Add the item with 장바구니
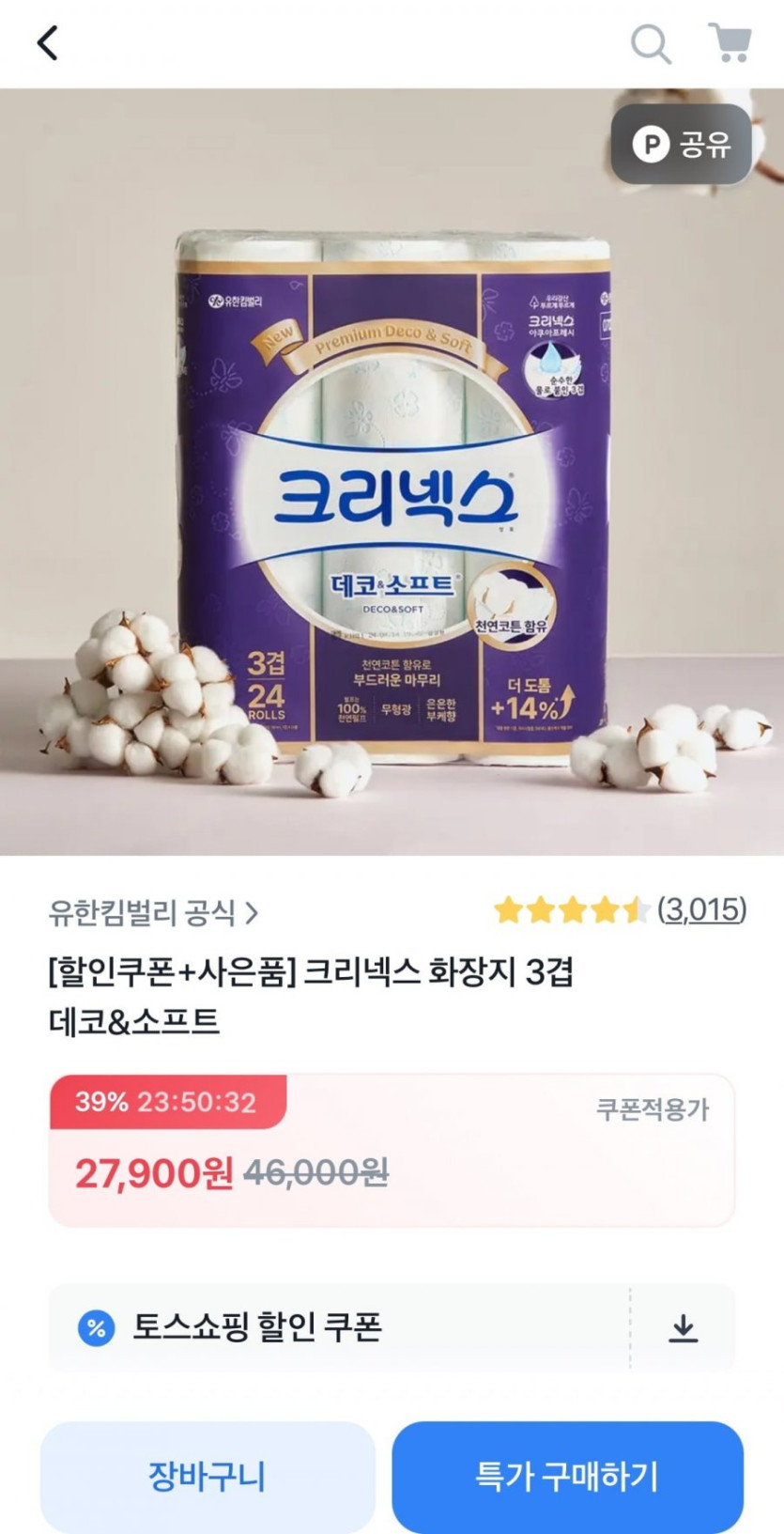784x1534 pixels. tap(208, 1476)
